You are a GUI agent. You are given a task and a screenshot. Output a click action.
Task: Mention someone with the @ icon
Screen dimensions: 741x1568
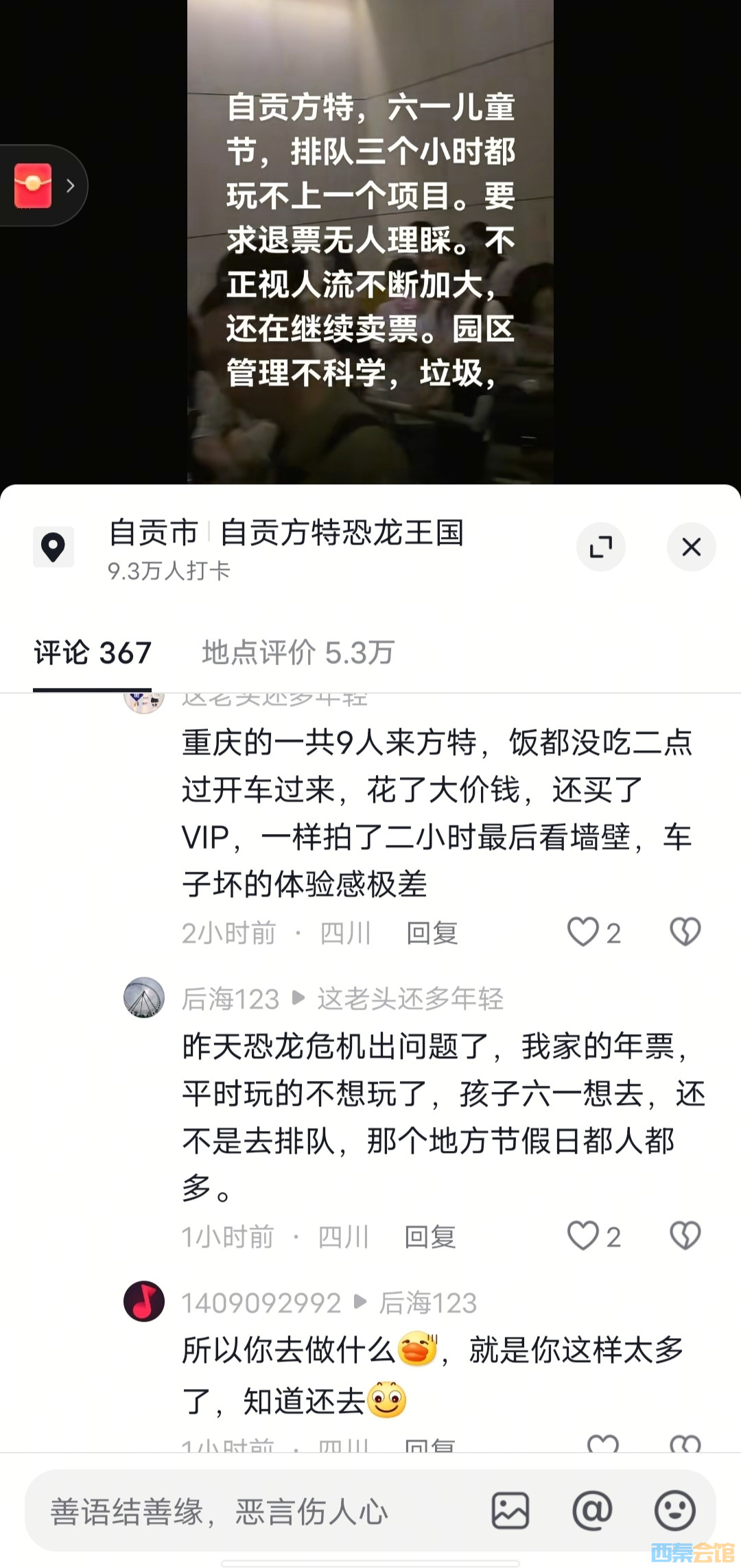pos(592,1511)
